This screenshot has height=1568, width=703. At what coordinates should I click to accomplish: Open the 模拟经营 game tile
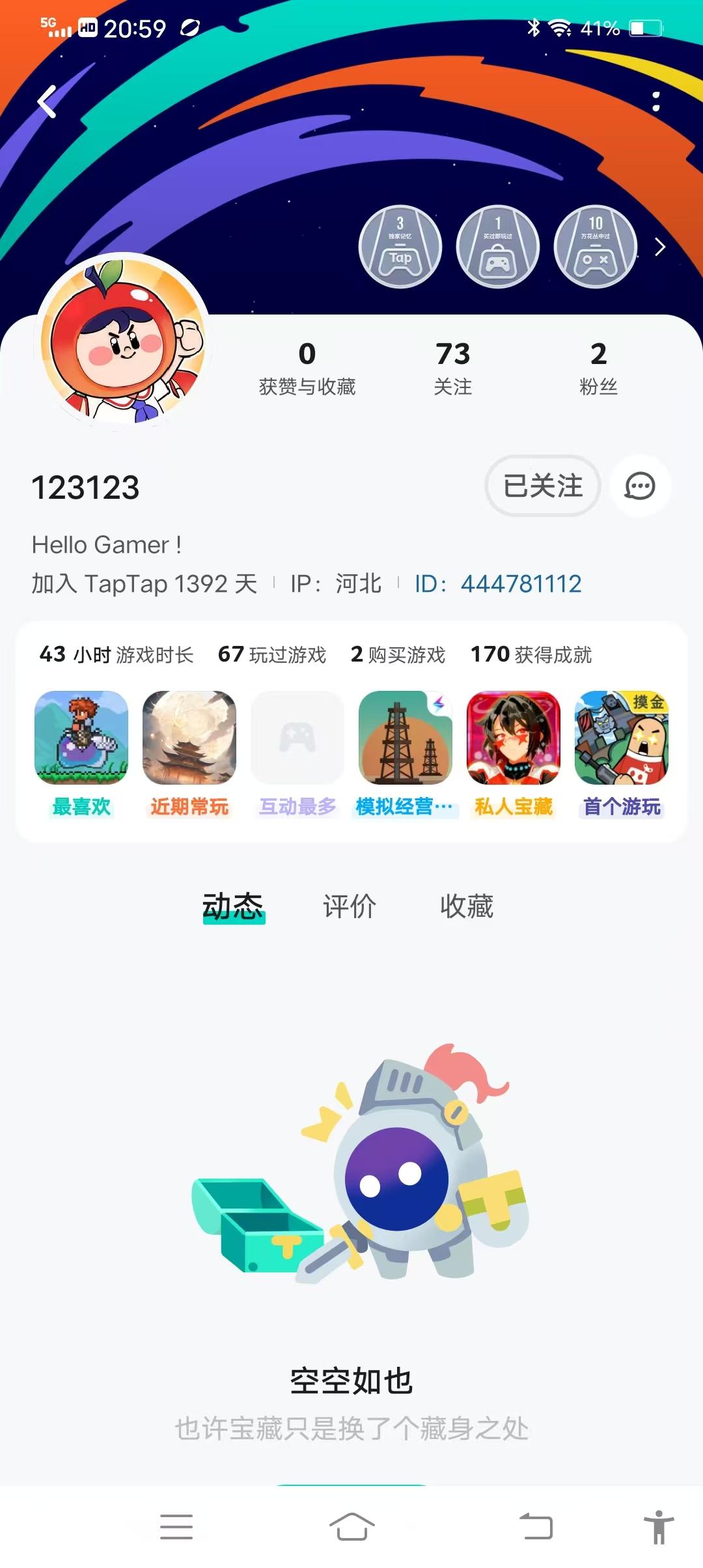(405, 738)
